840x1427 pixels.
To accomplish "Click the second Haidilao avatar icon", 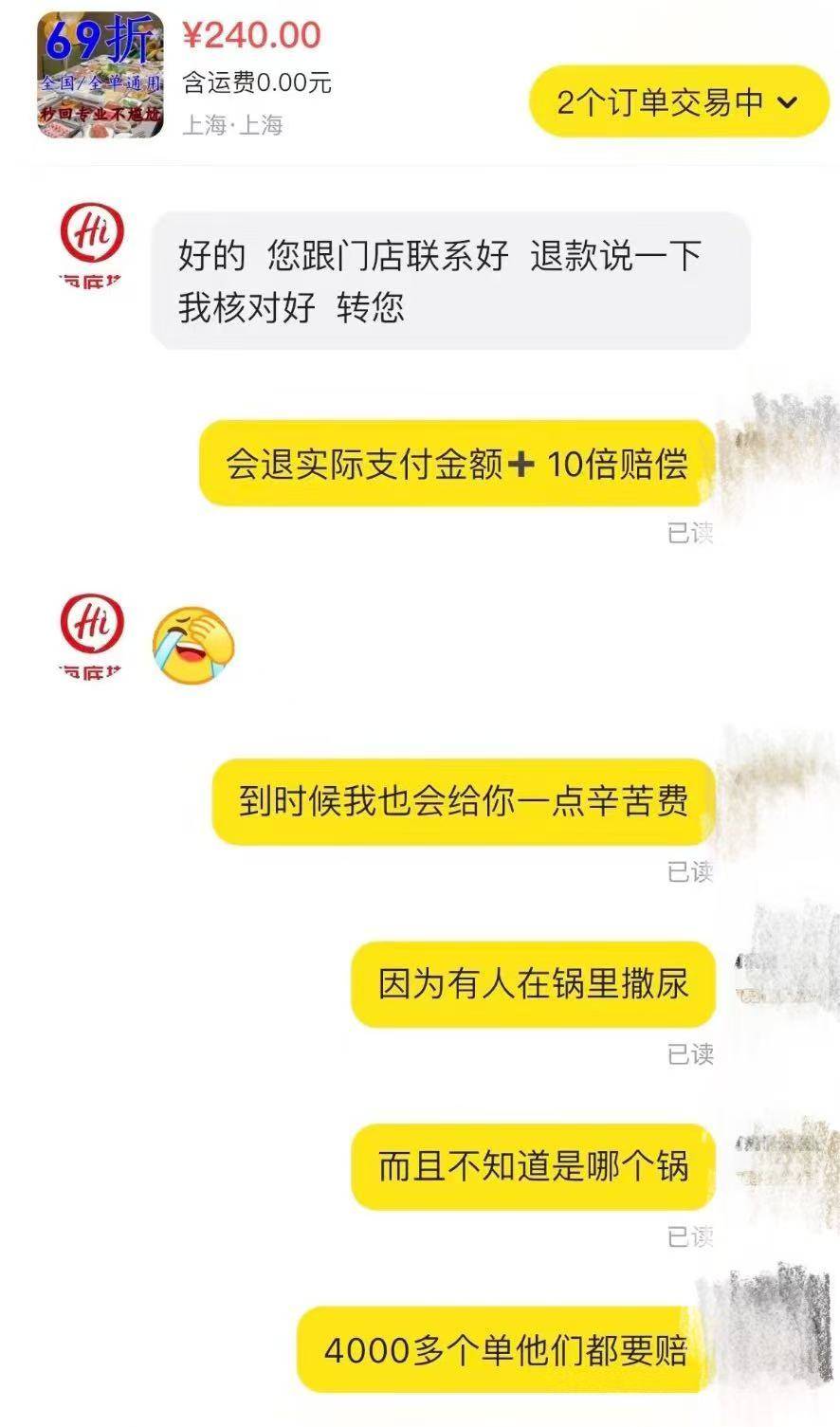I will click(x=92, y=631).
